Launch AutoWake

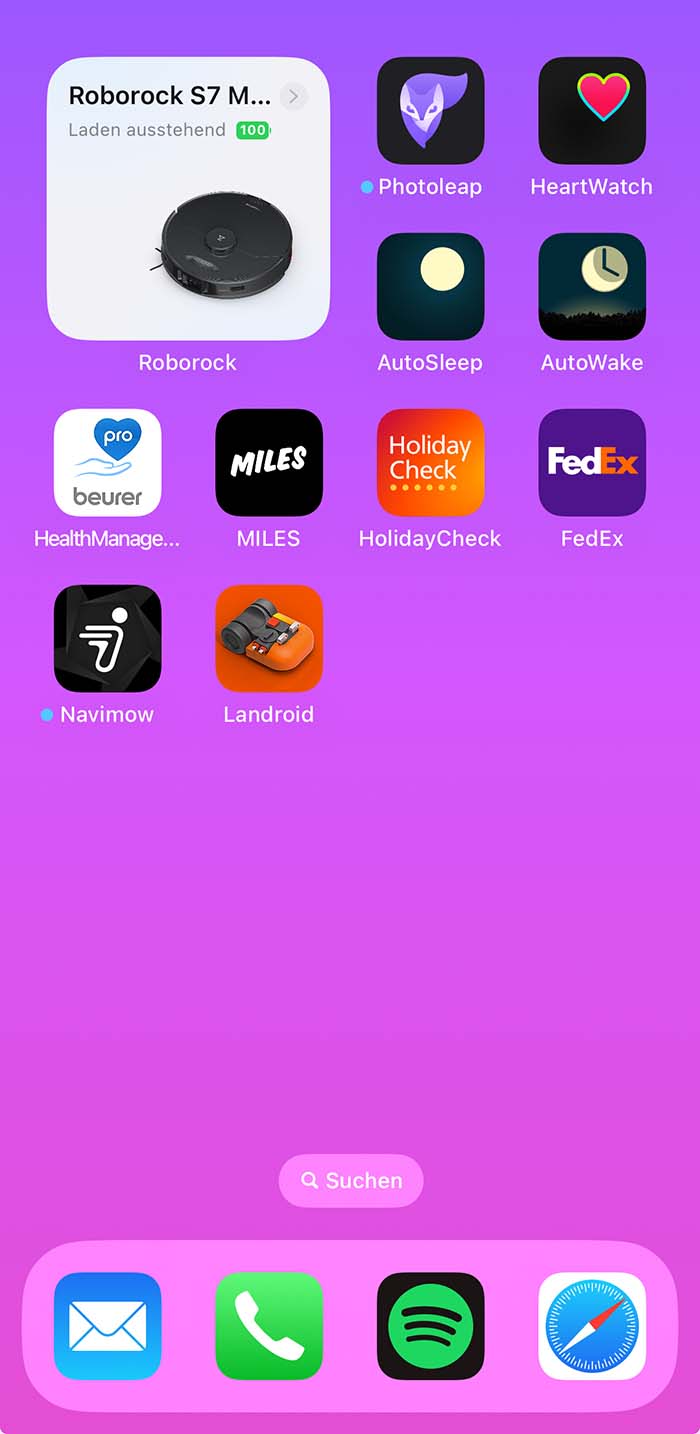pyautogui.click(x=592, y=287)
